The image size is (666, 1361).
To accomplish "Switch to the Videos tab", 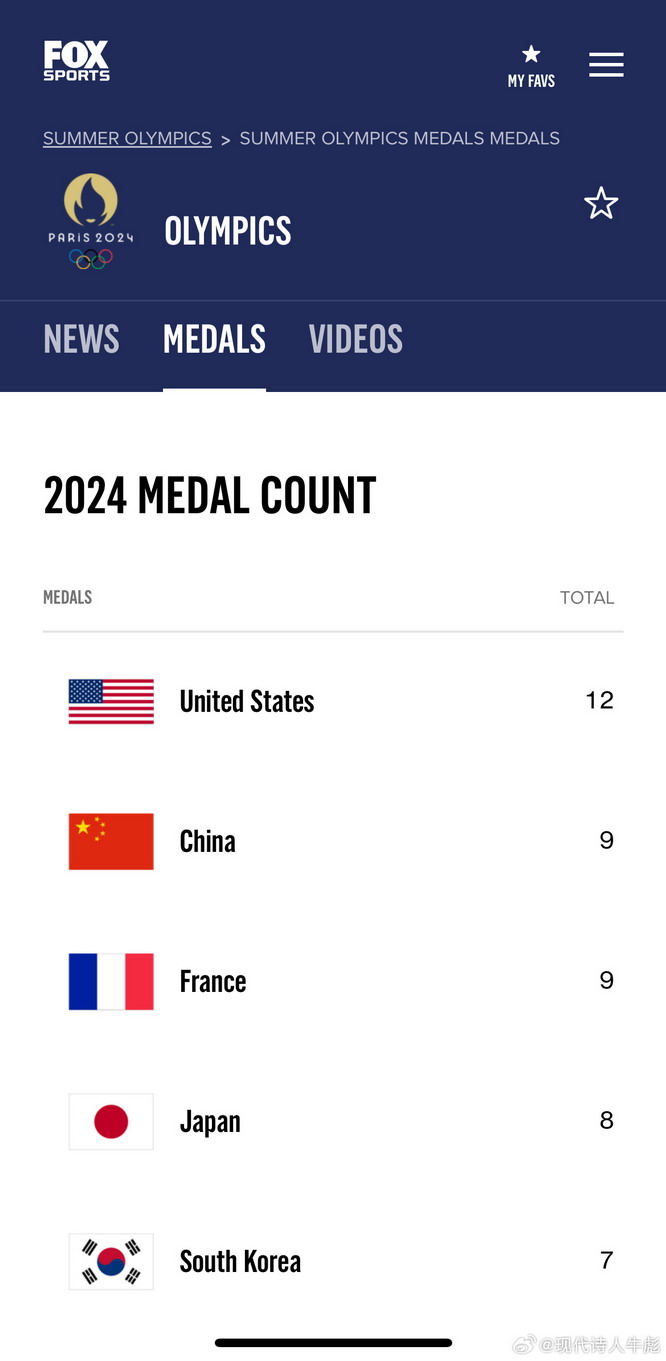I will click(355, 340).
